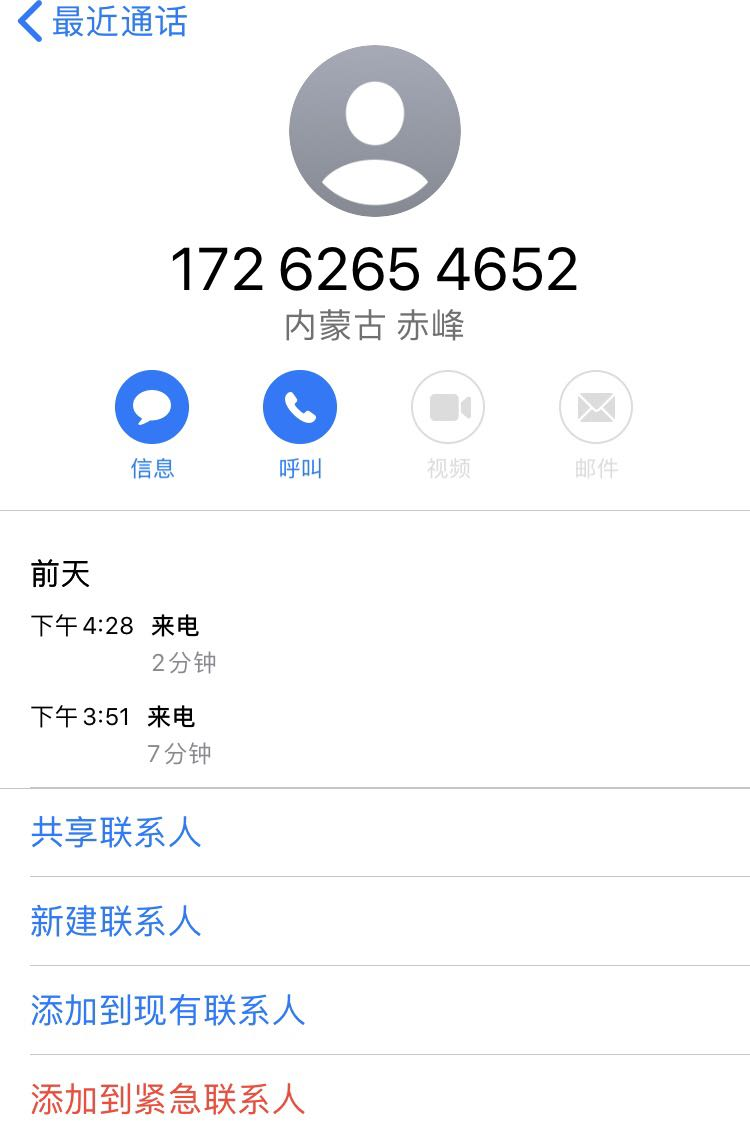This screenshot has width=750, height=1127.
Task: Go back to 最近通话
Action: (103, 21)
